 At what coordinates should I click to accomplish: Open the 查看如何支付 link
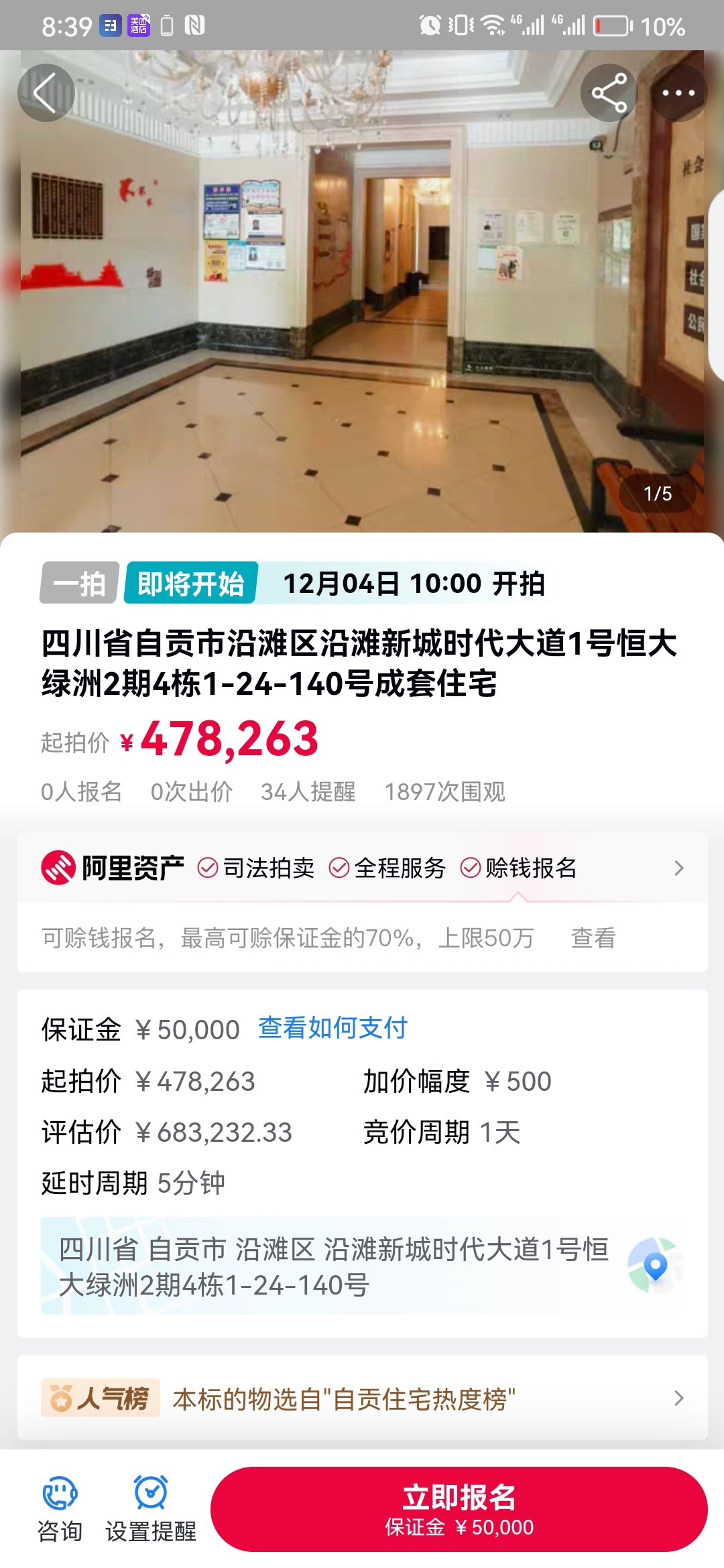coord(333,1028)
